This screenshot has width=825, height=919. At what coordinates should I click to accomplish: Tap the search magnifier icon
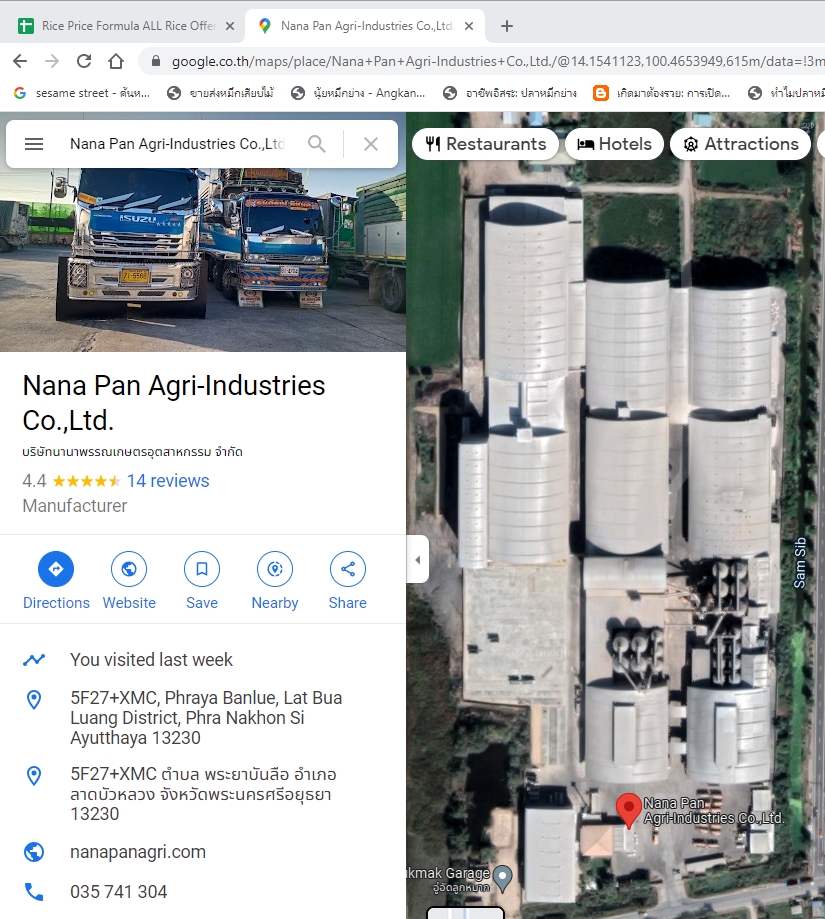tap(317, 144)
